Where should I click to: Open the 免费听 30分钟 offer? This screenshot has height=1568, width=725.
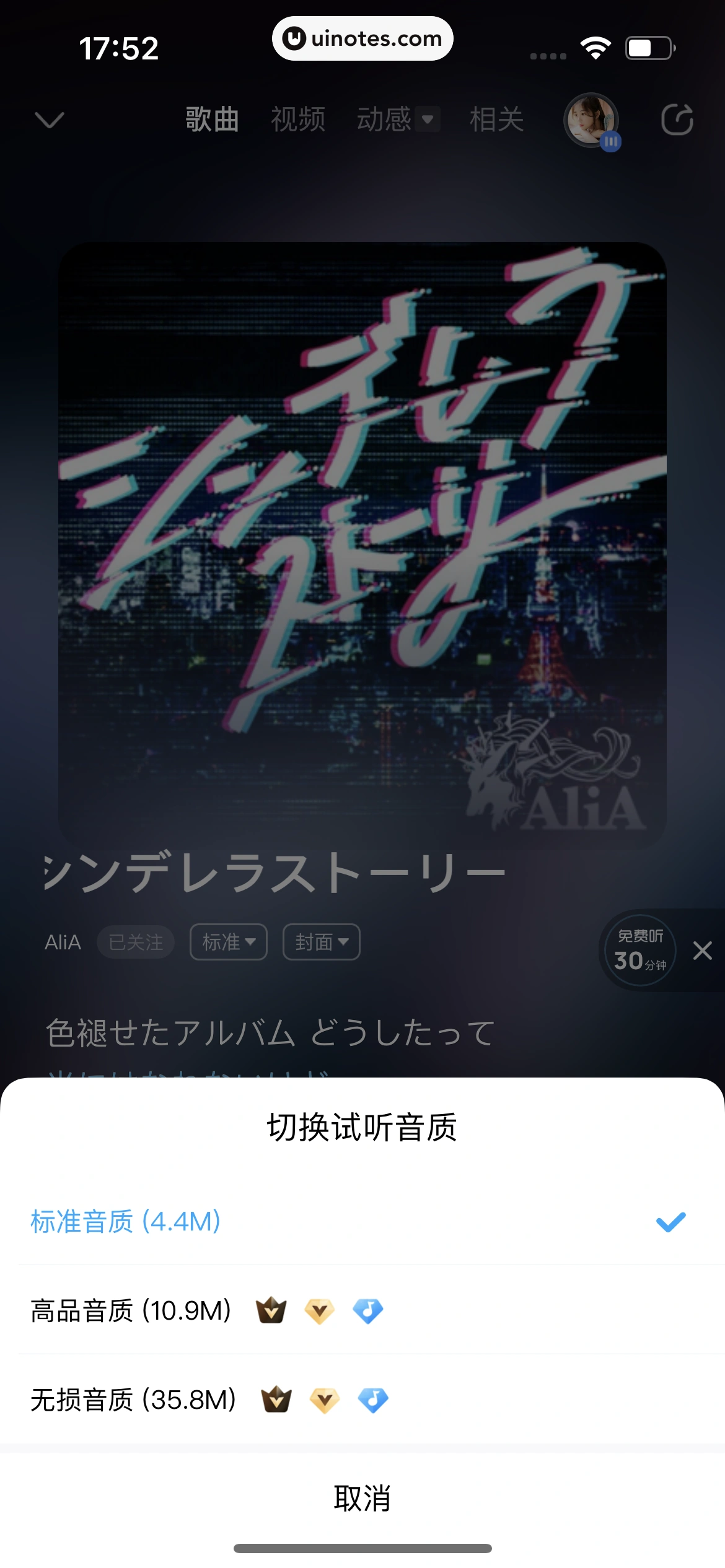point(640,950)
